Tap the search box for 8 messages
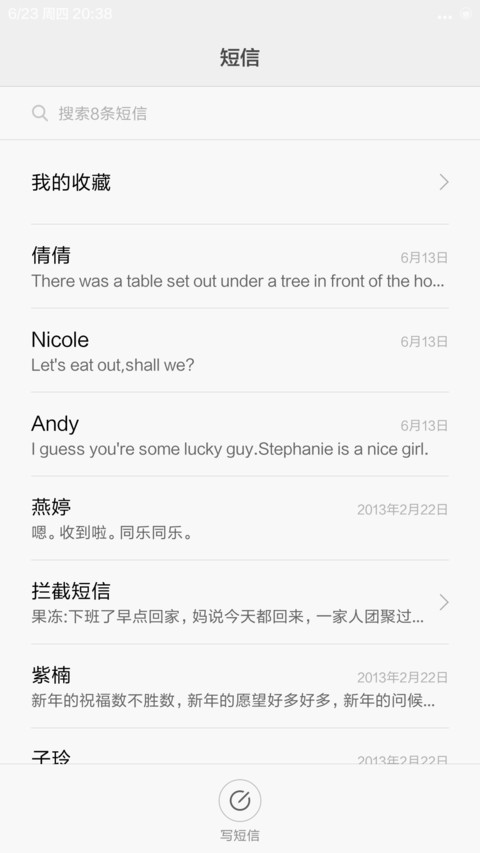 coord(239,113)
